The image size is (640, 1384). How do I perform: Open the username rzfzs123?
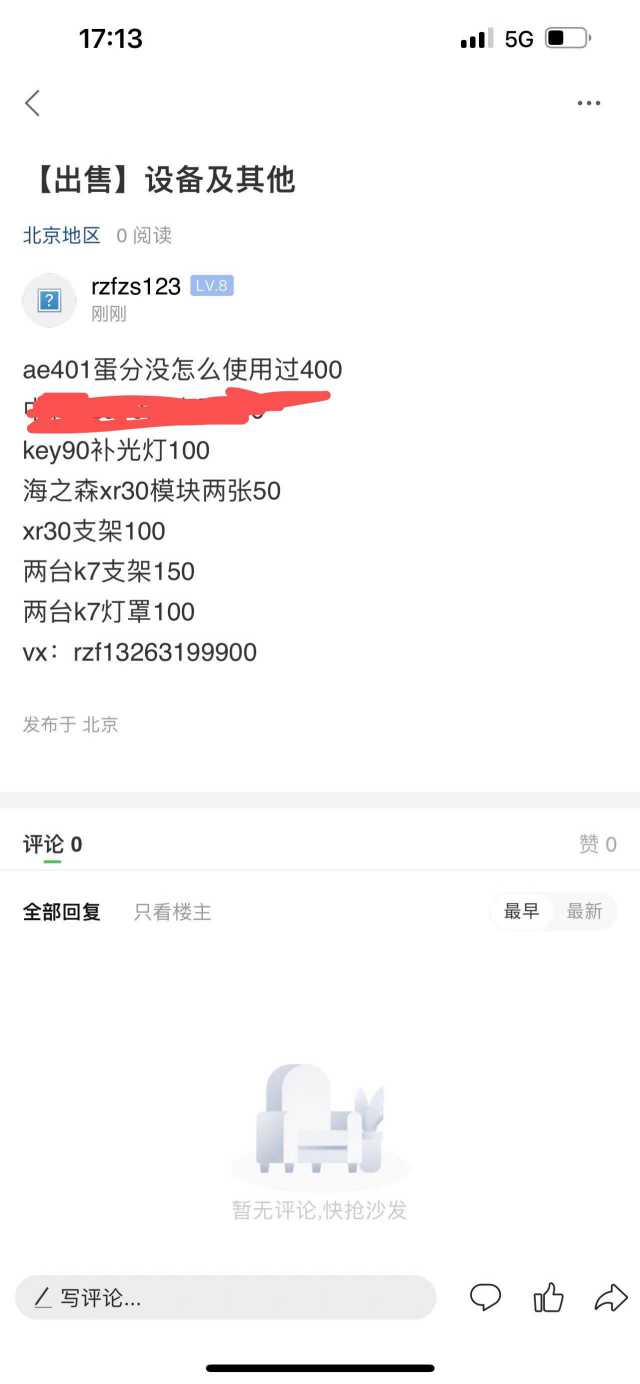click(x=136, y=286)
